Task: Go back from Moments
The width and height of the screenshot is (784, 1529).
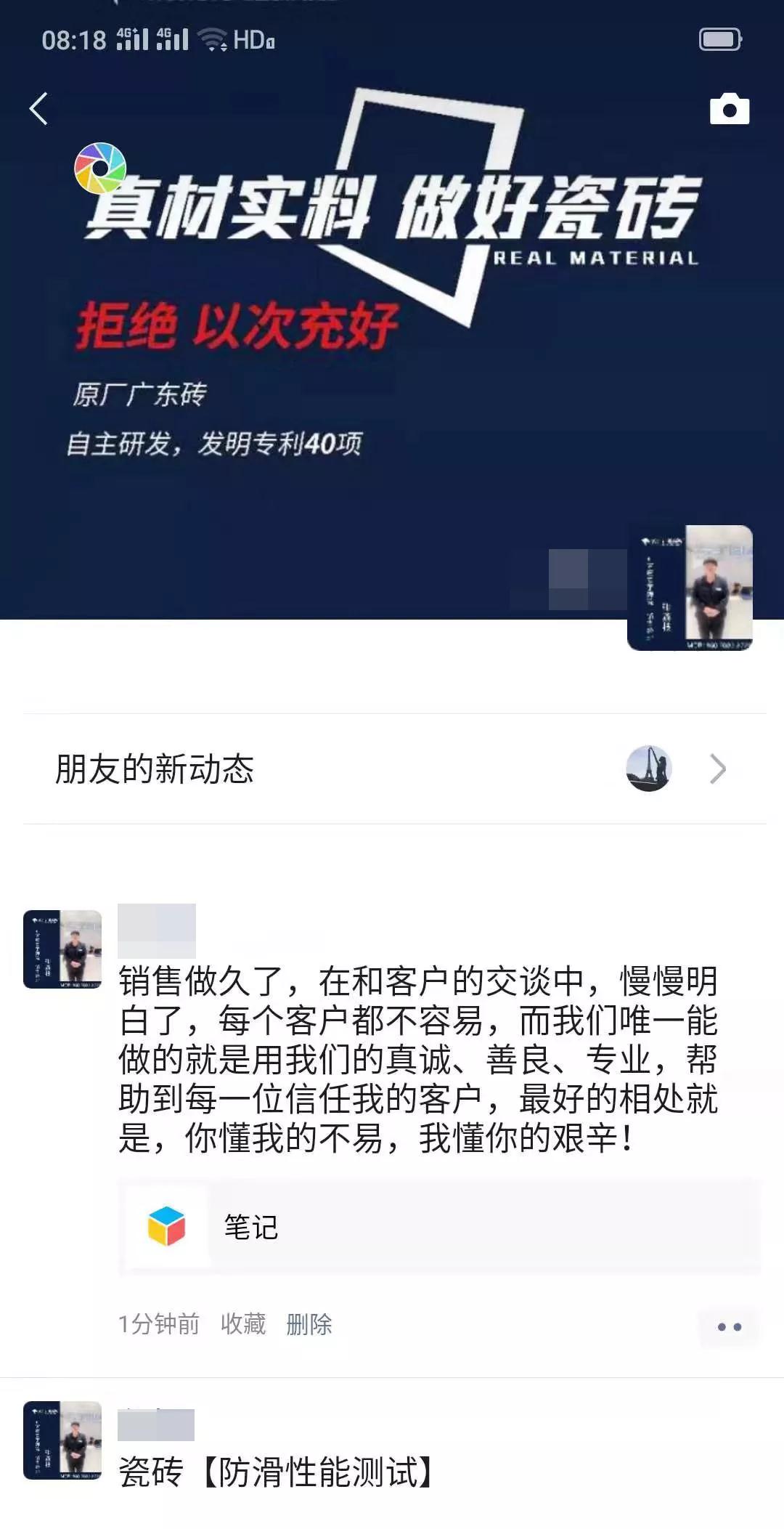Action: (39, 109)
